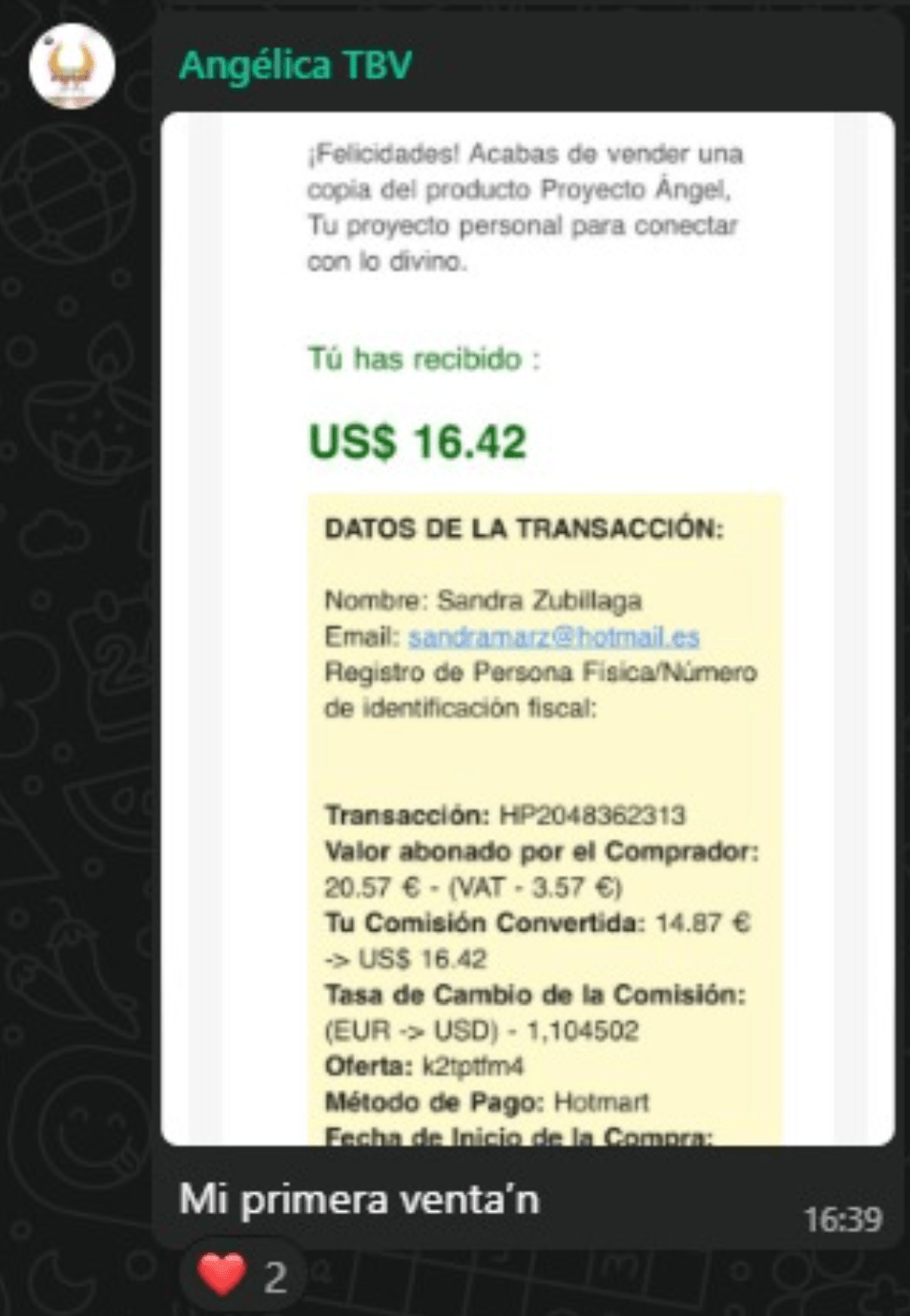Tap the sender name Angélica TBV
910x1316 pixels.
296,66
